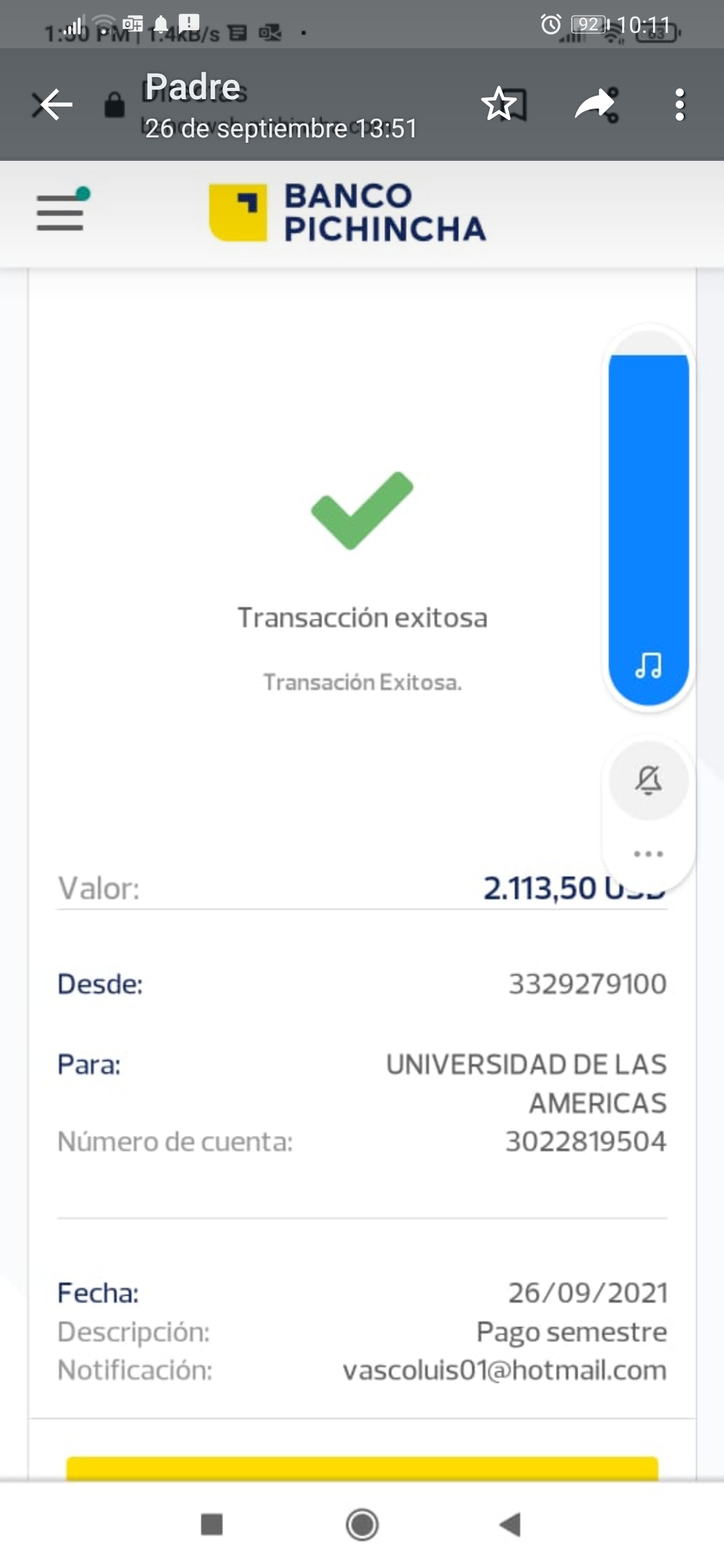Open more volume settings
This screenshot has height=1568, width=724.
click(648, 854)
